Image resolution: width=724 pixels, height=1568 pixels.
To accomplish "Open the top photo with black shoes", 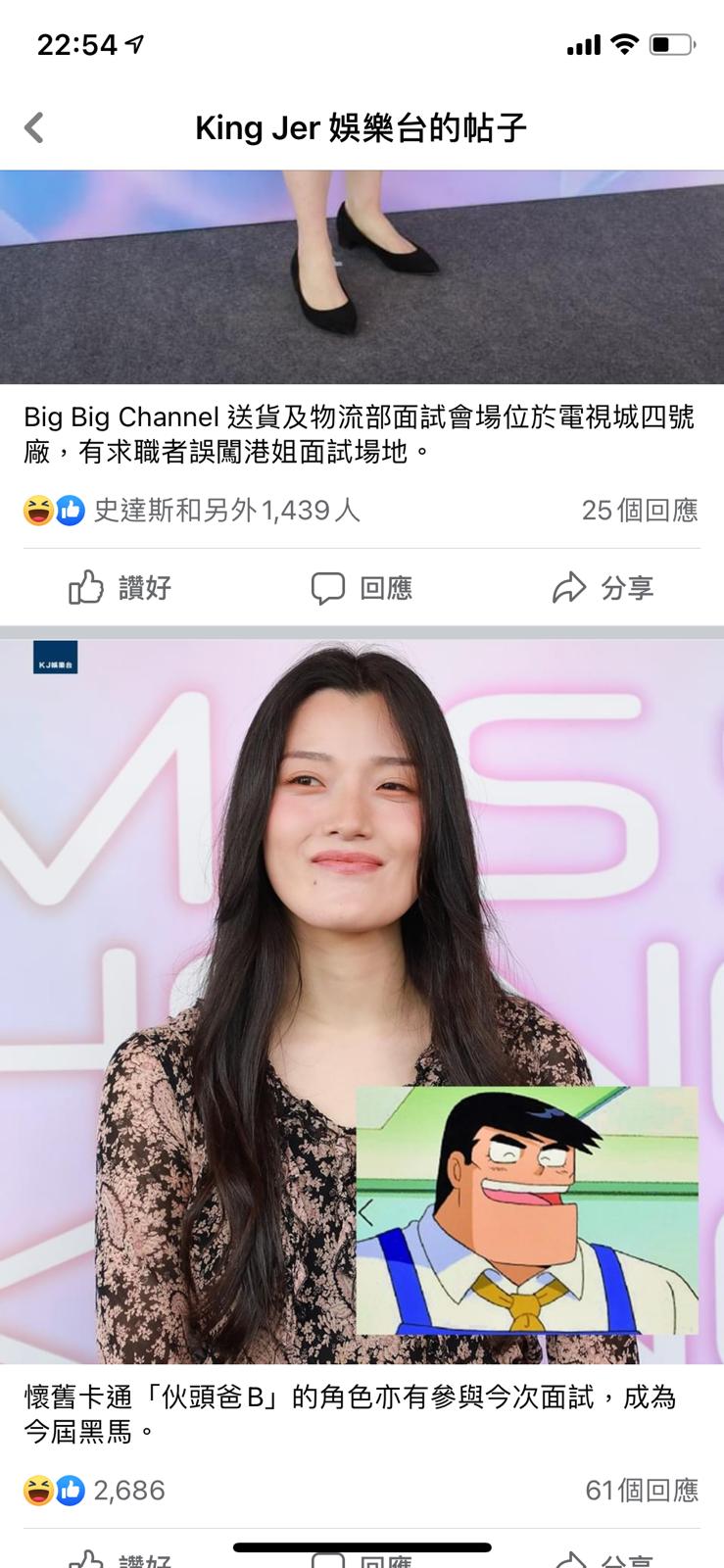I will [362, 277].
